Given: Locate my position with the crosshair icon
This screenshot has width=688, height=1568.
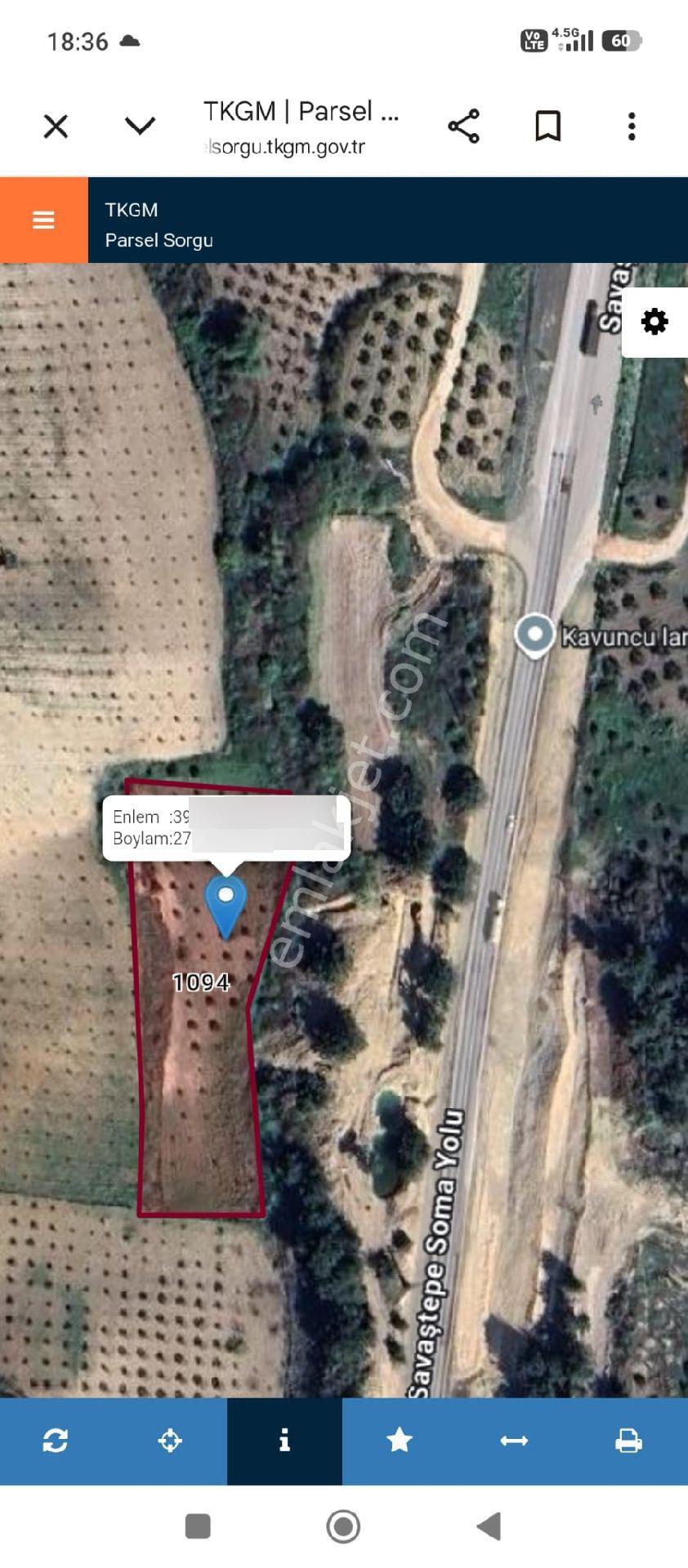Looking at the screenshot, I should click(170, 1441).
